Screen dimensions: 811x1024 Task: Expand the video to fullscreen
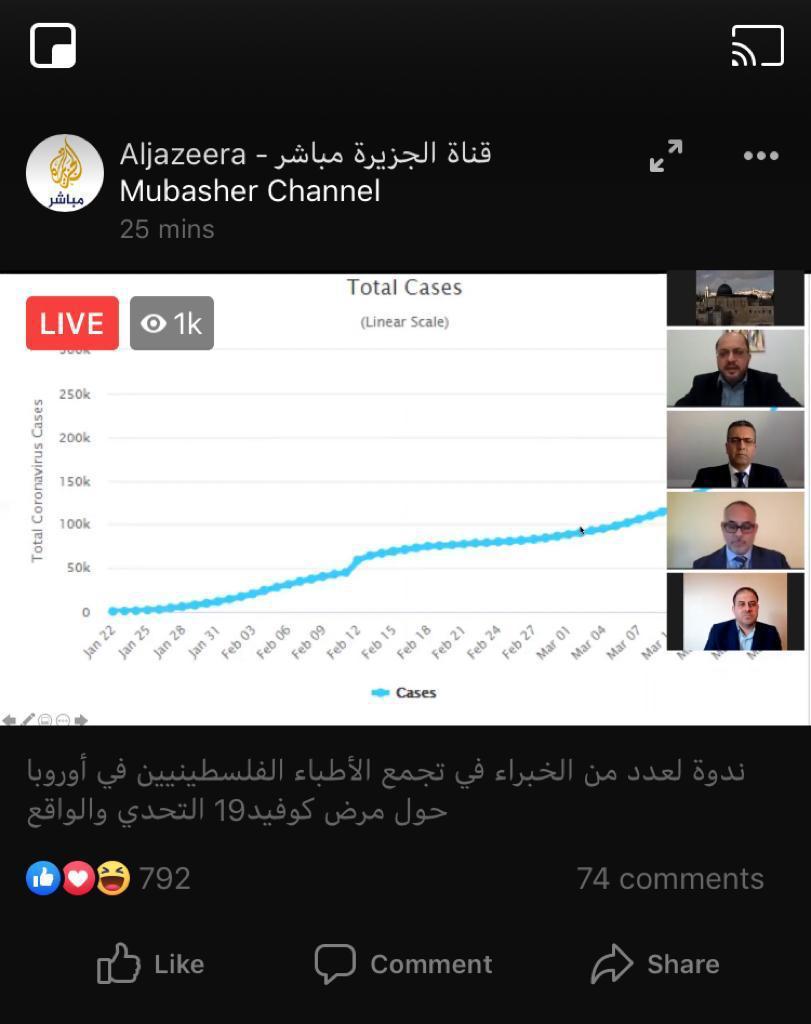tap(666, 156)
